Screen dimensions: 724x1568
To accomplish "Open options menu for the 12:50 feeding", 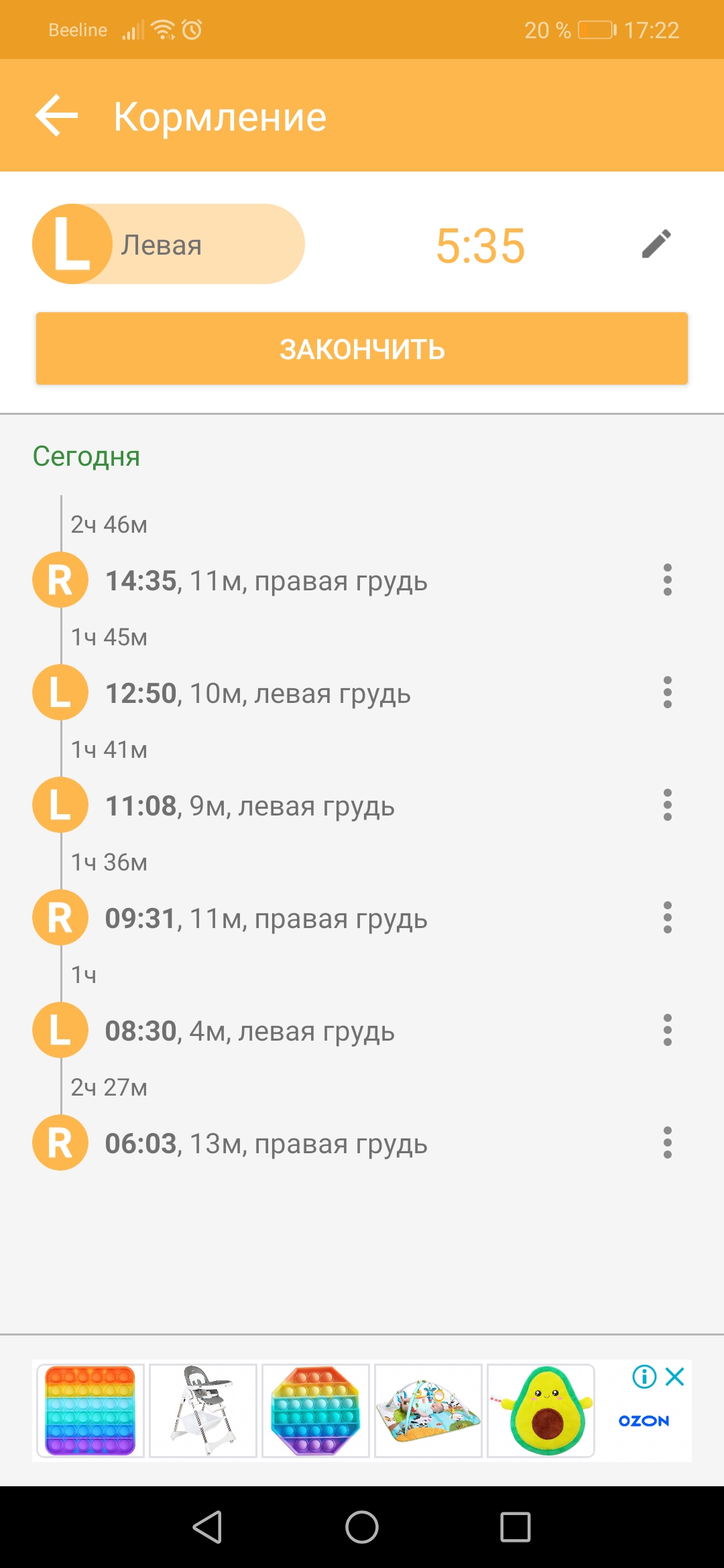I will click(667, 692).
